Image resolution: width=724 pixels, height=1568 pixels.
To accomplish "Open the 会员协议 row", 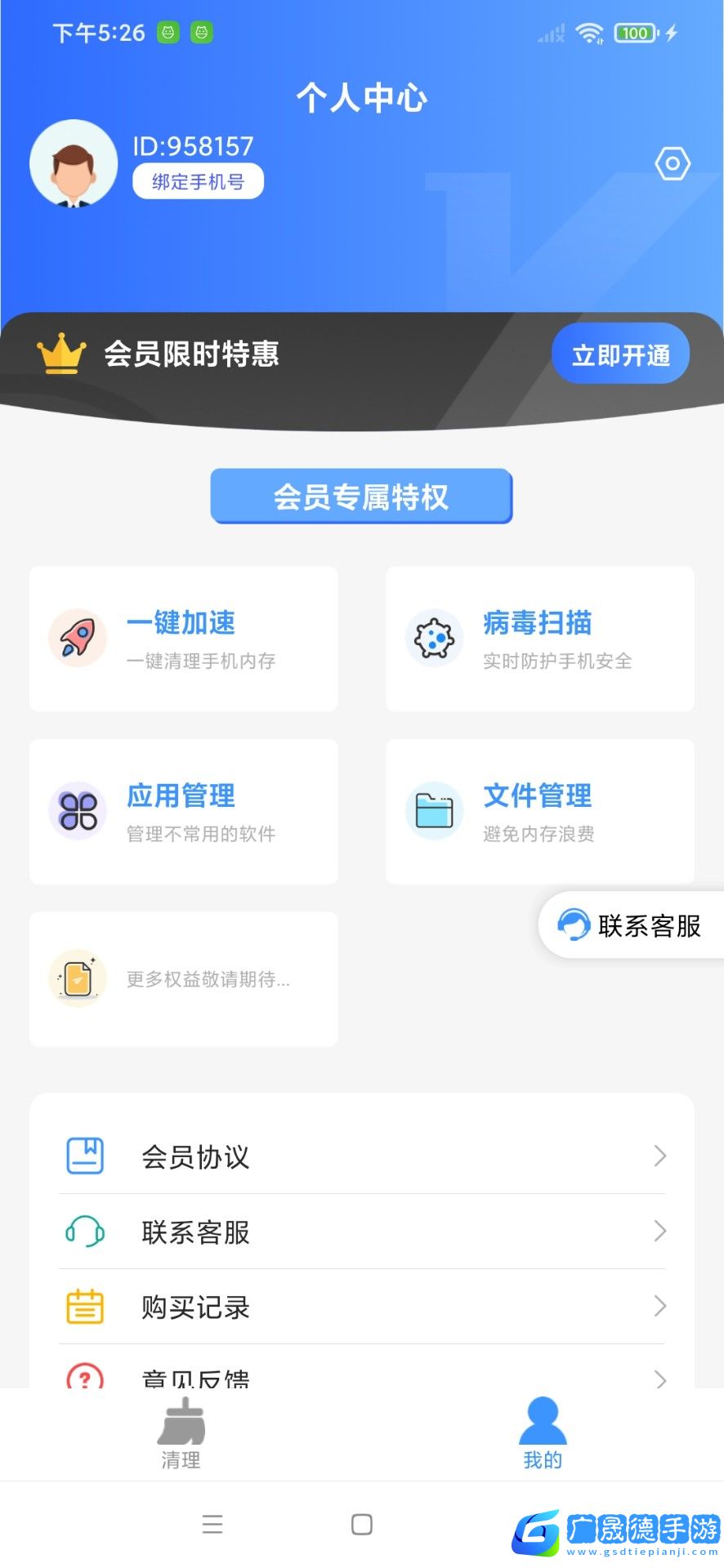I will pos(362,1156).
